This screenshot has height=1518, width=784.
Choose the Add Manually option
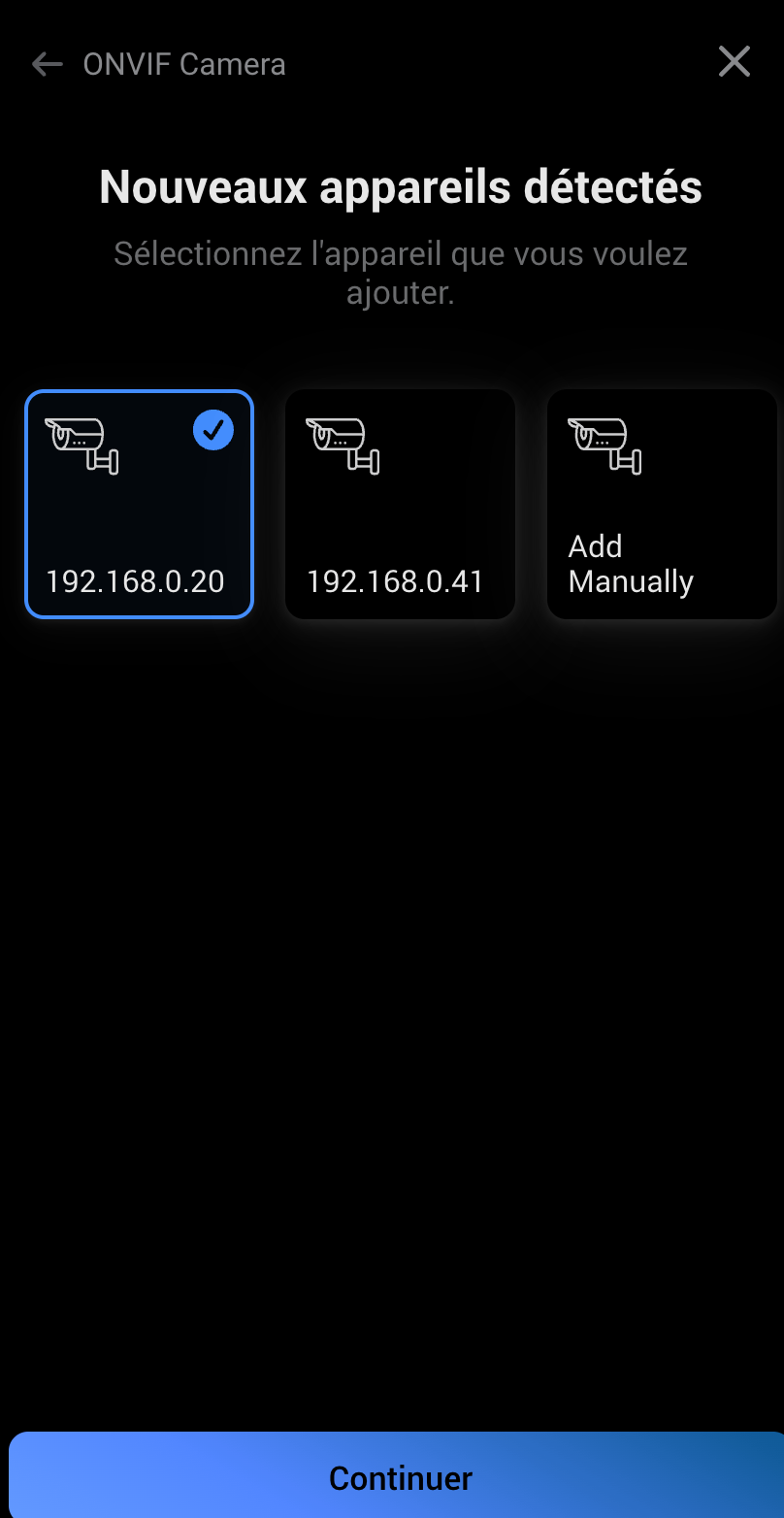coord(662,504)
